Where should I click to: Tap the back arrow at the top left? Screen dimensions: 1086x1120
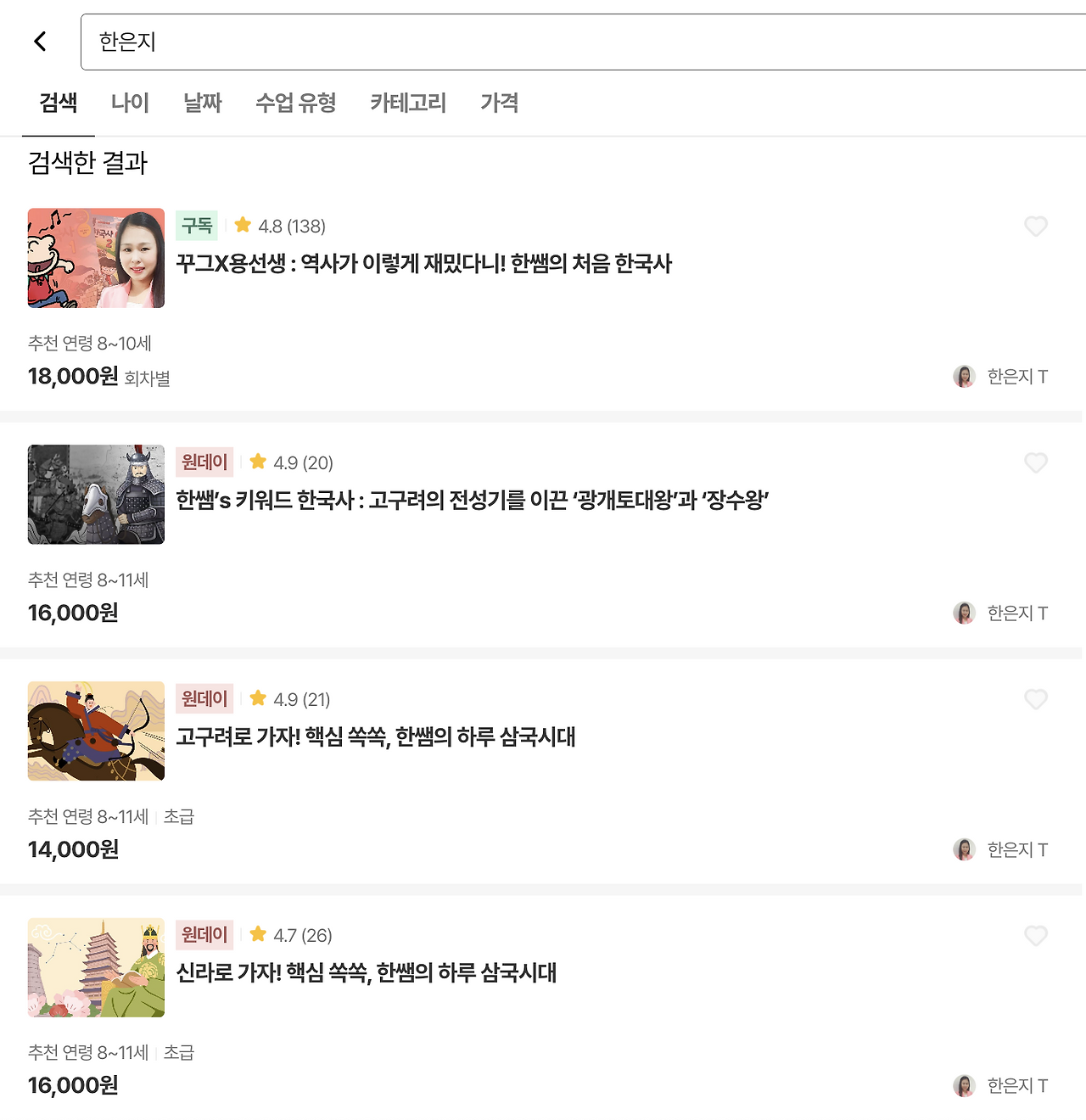pyautogui.click(x=39, y=41)
